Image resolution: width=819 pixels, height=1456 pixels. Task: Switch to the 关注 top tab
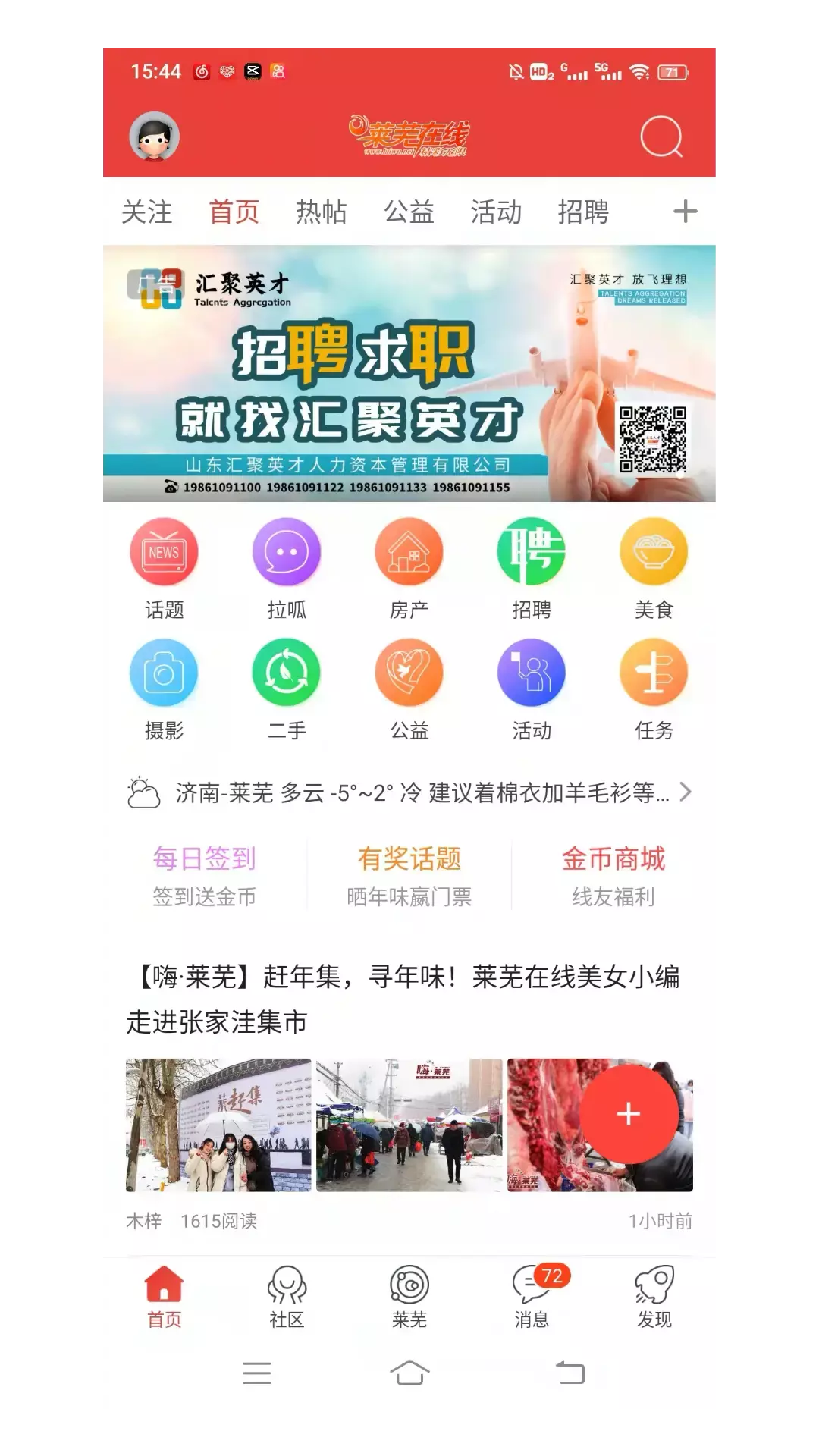tap(147, 212)
